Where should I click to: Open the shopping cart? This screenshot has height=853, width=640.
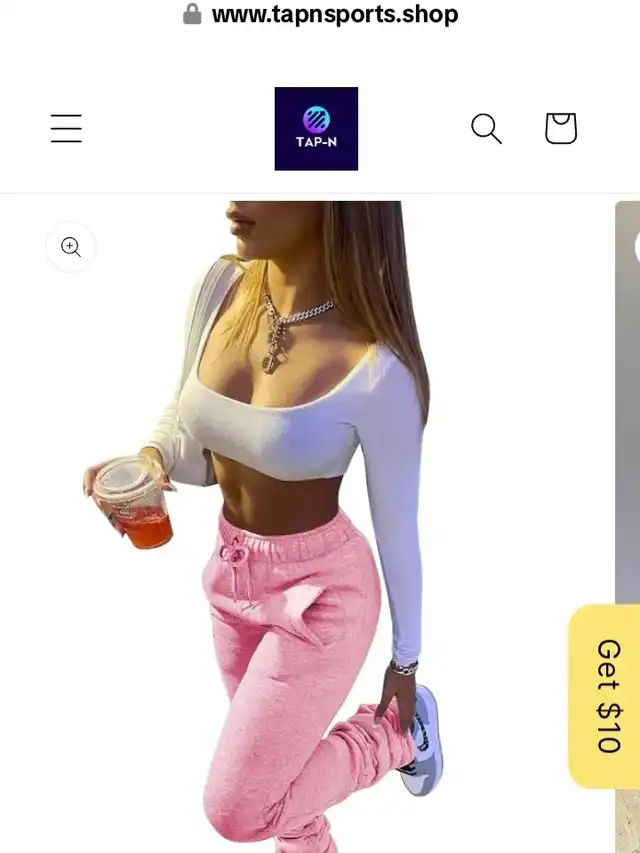pos(561,128)
